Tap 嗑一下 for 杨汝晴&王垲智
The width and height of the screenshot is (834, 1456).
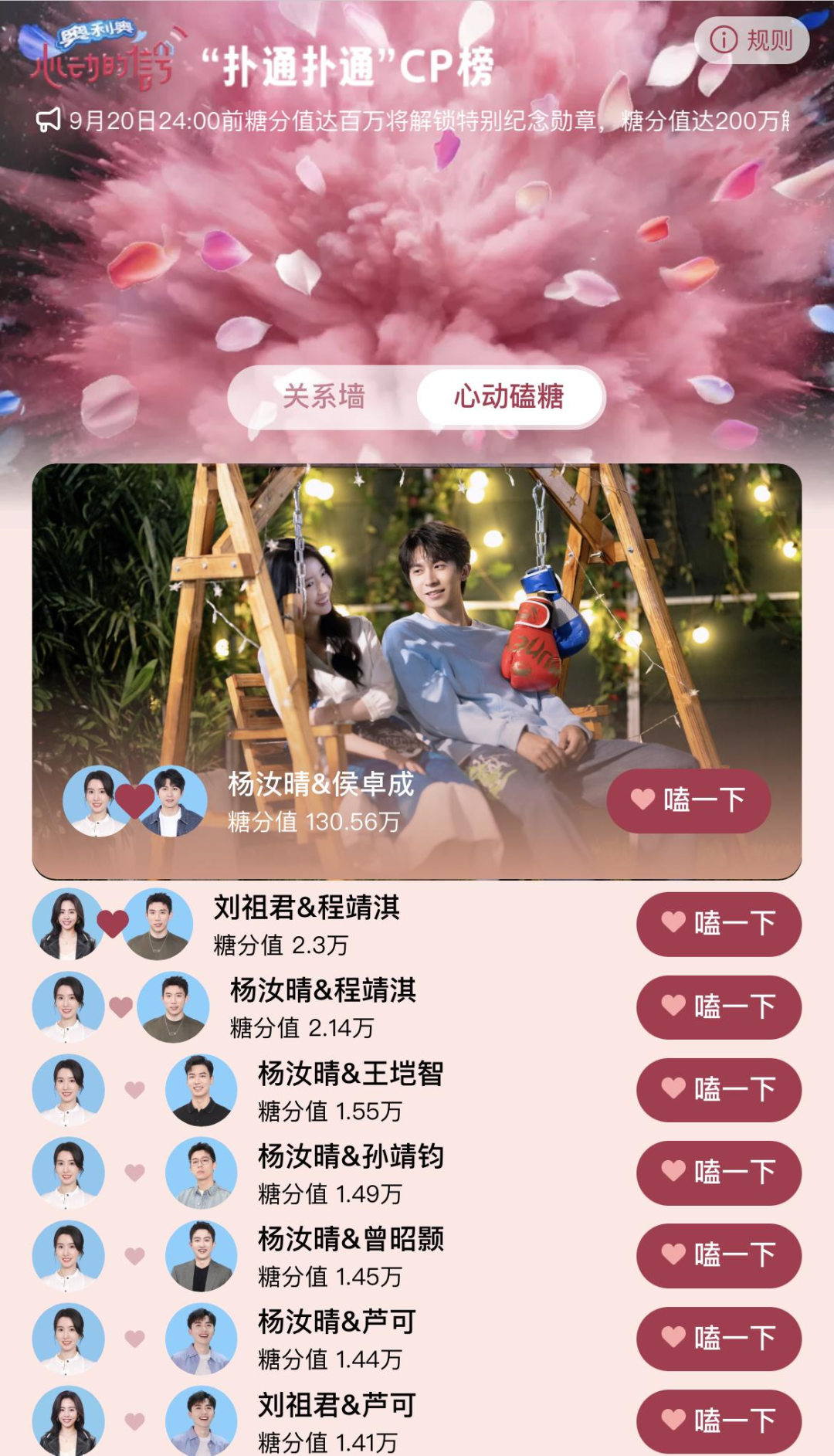719,1090
